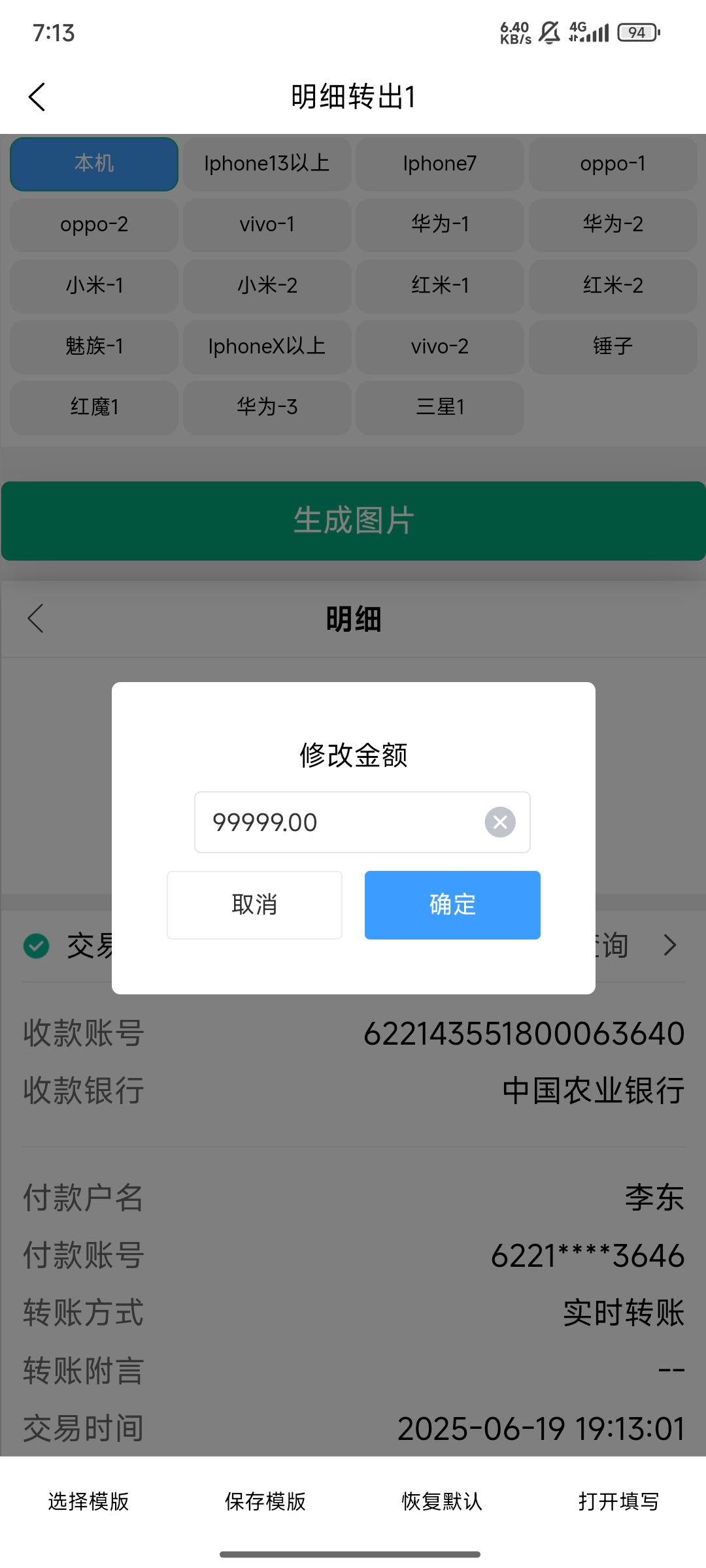Pick the 三星1 device option
Image resolution: width=706 pixels, height=1568 pixels.
[x=440, y=407]
